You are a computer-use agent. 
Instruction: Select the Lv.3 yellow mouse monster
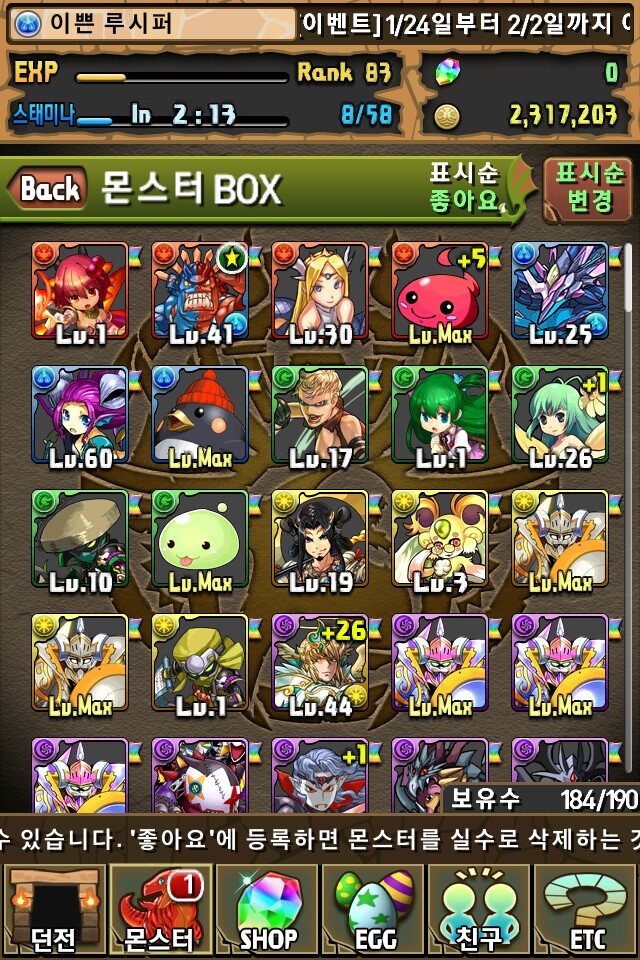click(x=440, y=540)
